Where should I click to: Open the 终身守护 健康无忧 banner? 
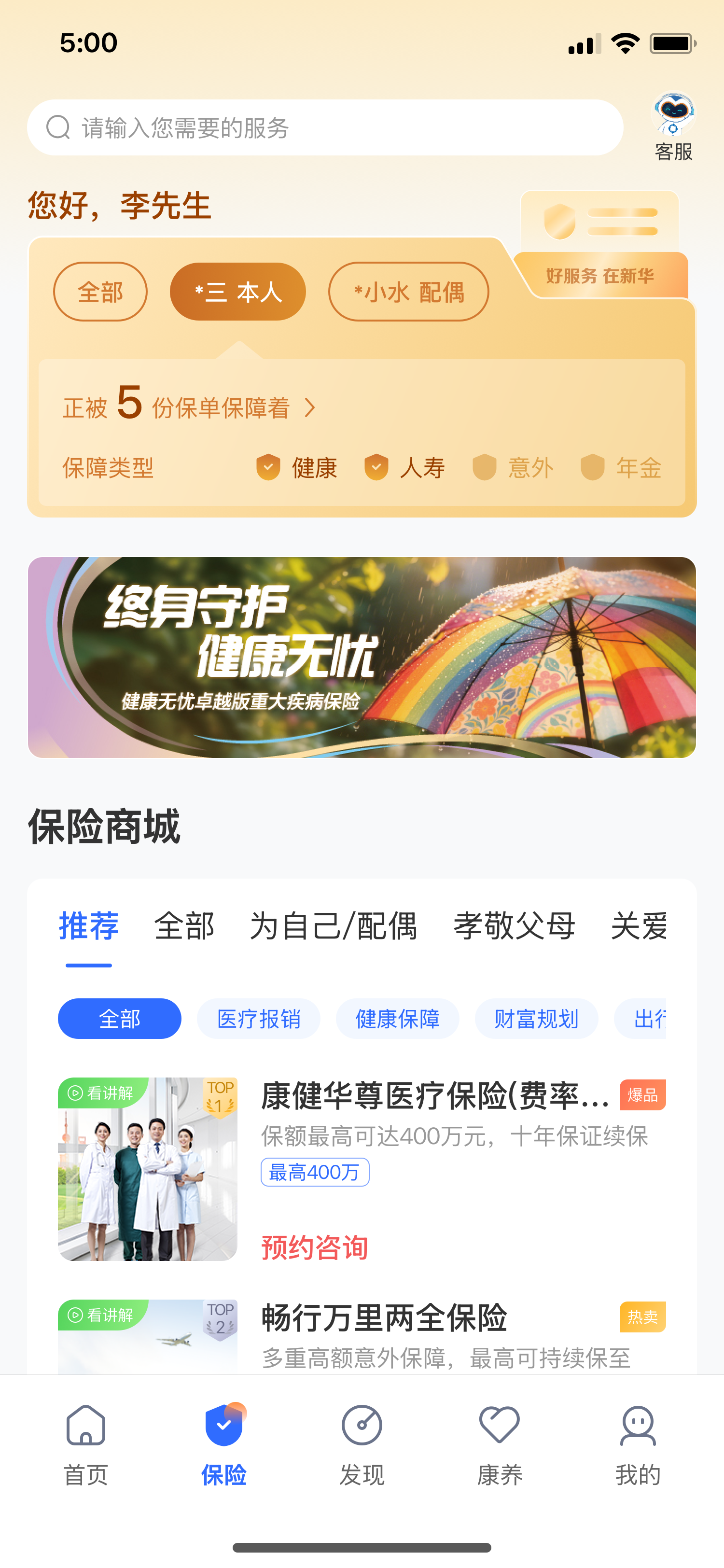tap(362, 658)
